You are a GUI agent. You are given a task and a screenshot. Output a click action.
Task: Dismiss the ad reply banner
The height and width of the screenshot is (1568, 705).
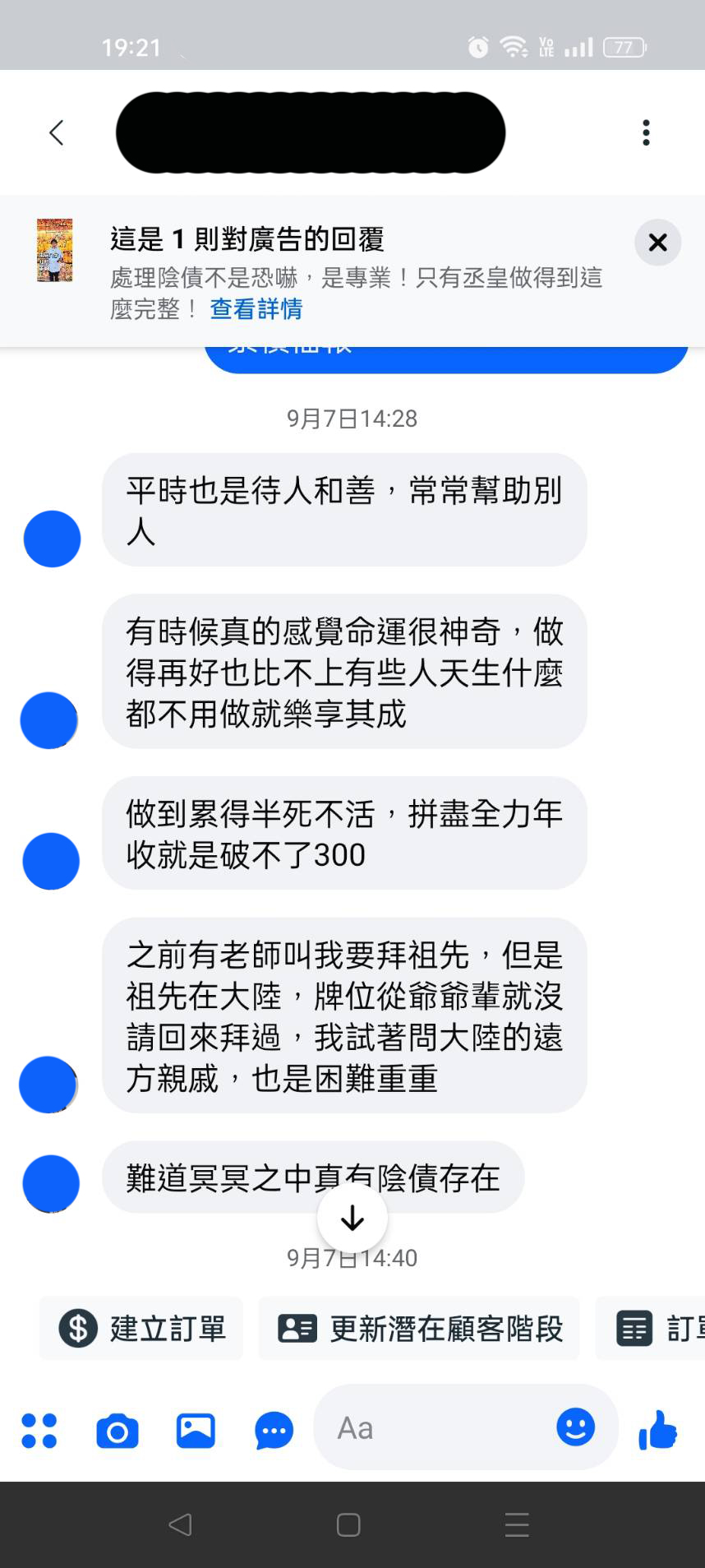(x=657, y=243)
